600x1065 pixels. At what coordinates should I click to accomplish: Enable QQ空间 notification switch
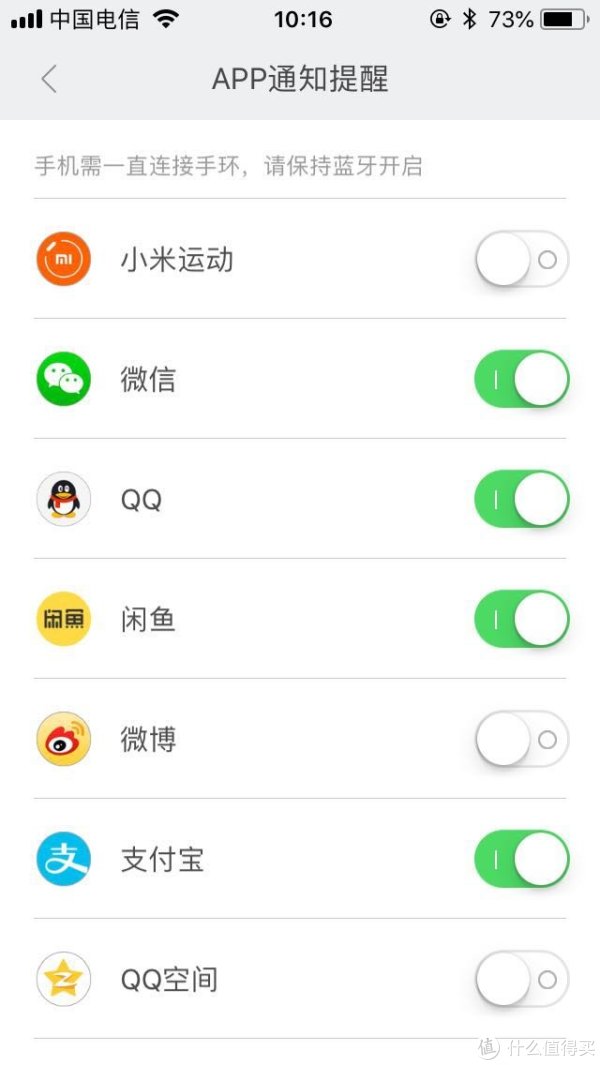[522, 979]
